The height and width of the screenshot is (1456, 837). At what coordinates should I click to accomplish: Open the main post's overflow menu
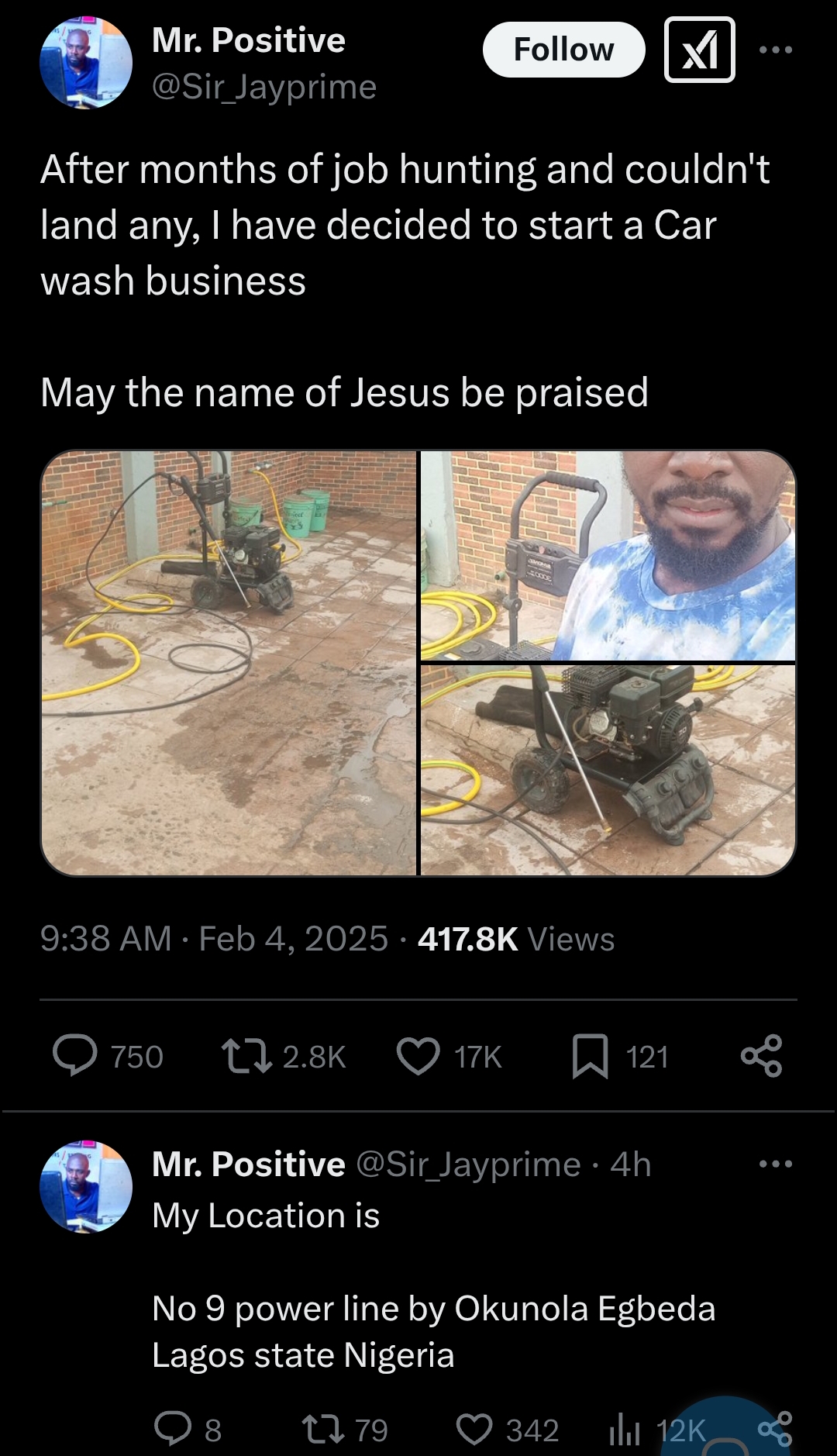776,50
